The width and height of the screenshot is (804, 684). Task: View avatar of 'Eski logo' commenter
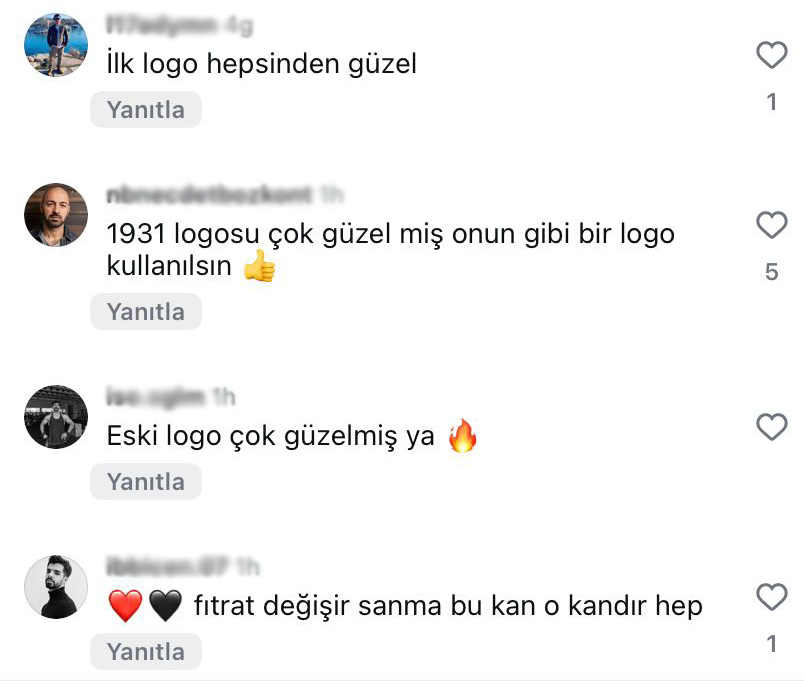coord(56,417)
